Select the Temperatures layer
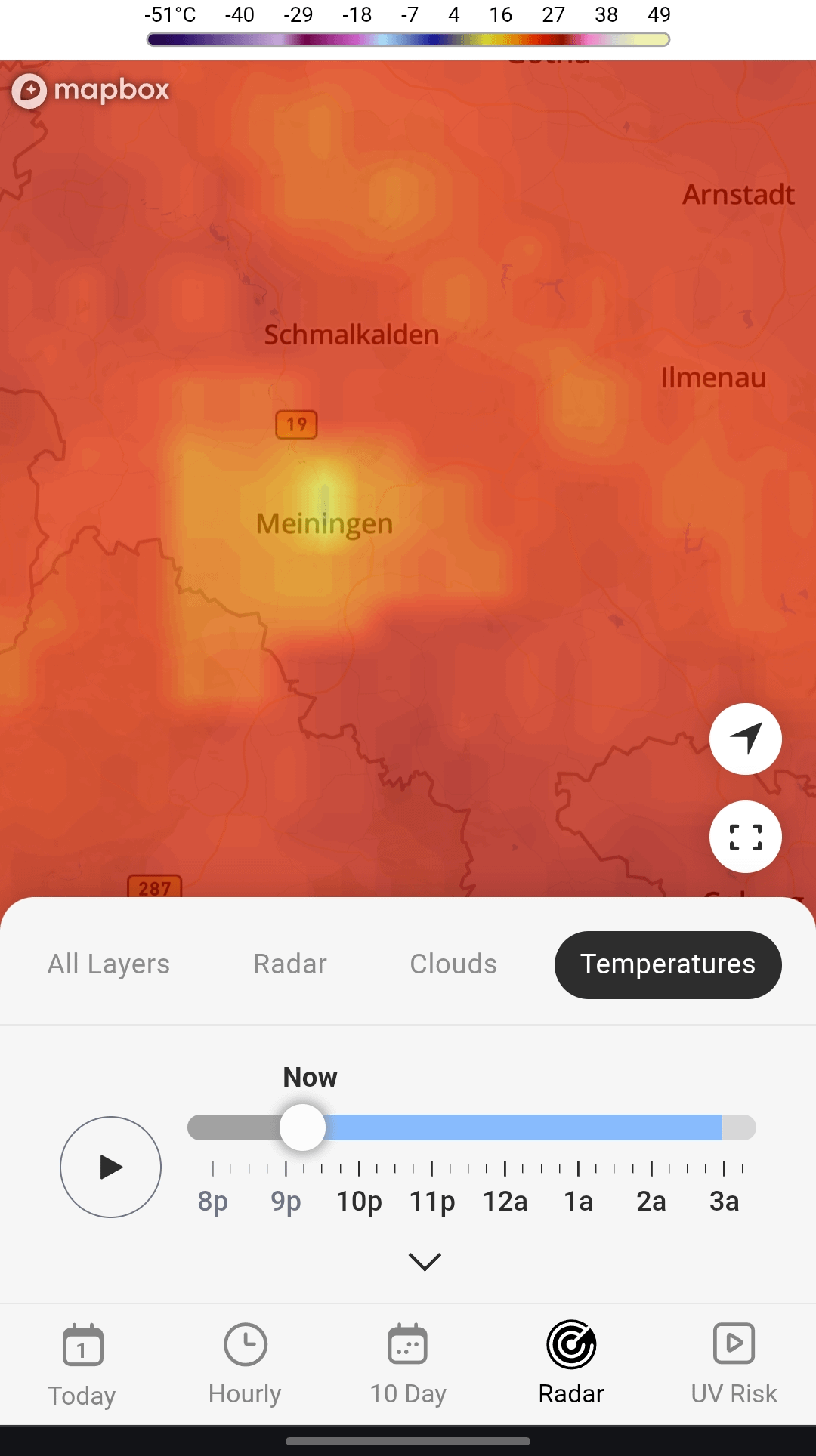The height and width of the screenshot is (1456, 816). point(668,964)
